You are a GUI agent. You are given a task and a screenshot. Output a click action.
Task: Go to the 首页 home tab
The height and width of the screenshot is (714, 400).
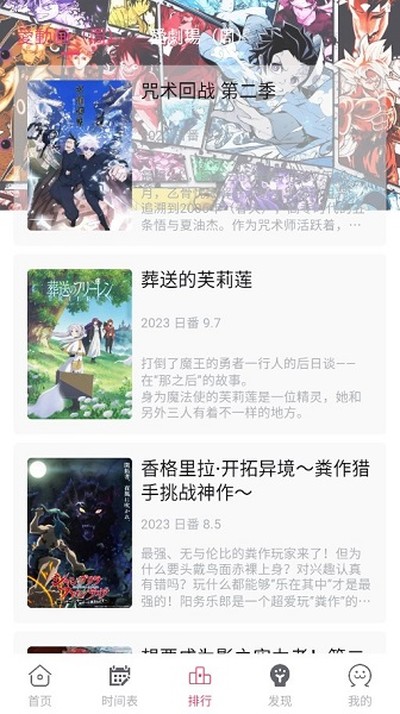click(40, 685)
